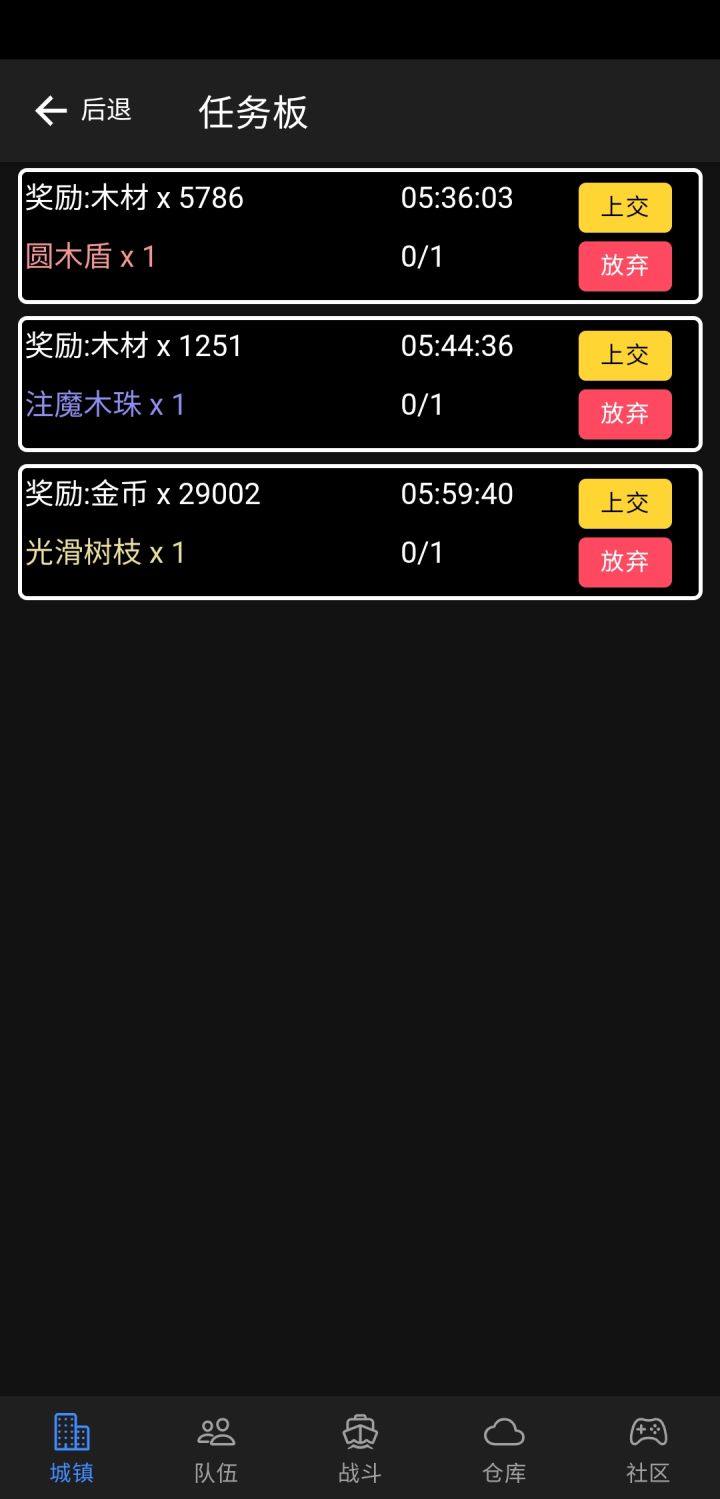720x1499 pixels.
Task: Submit the 圆木盾 quest via 上交 button
Action: click(x=624, y=207)
